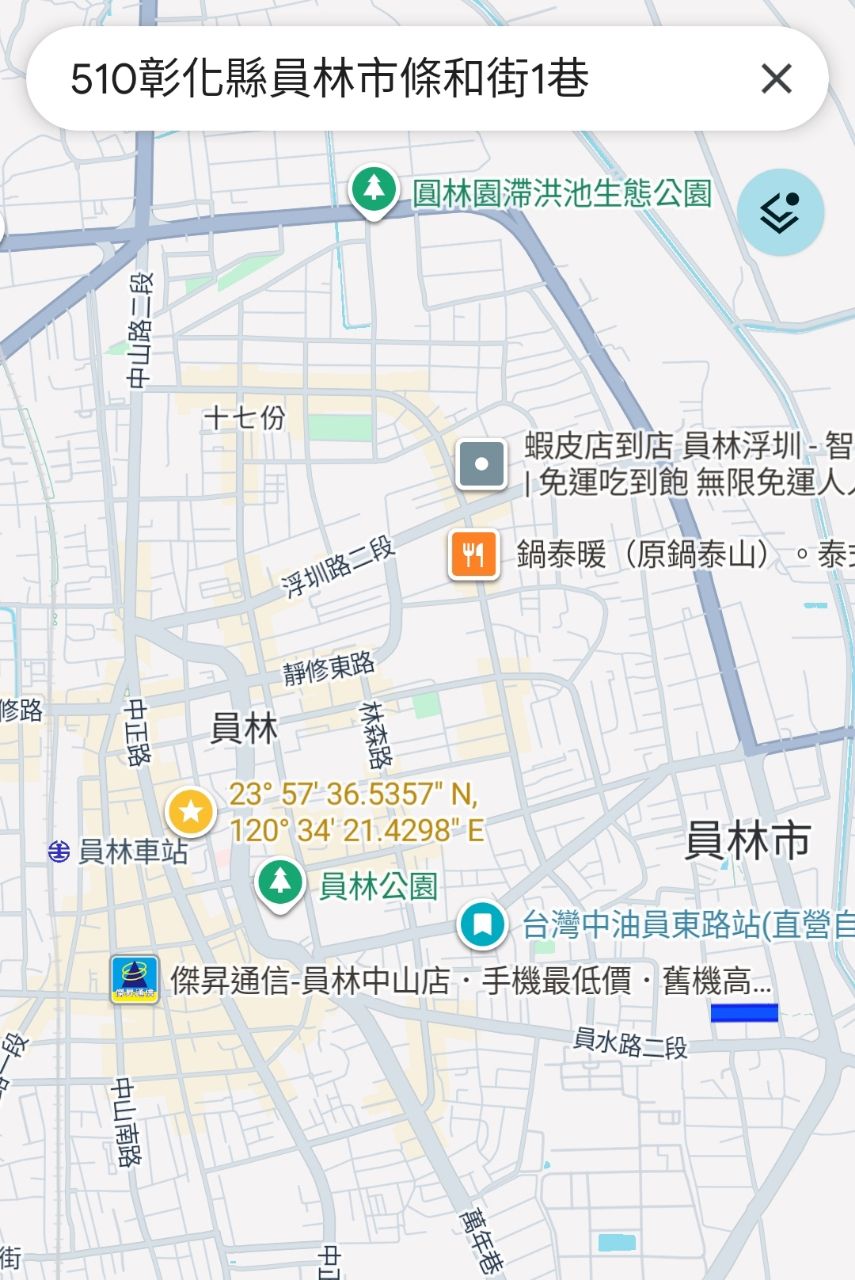The width and height of the screenshot is (855, 1280).
Task: Clear the search with the X button
Action: (776, 78)
